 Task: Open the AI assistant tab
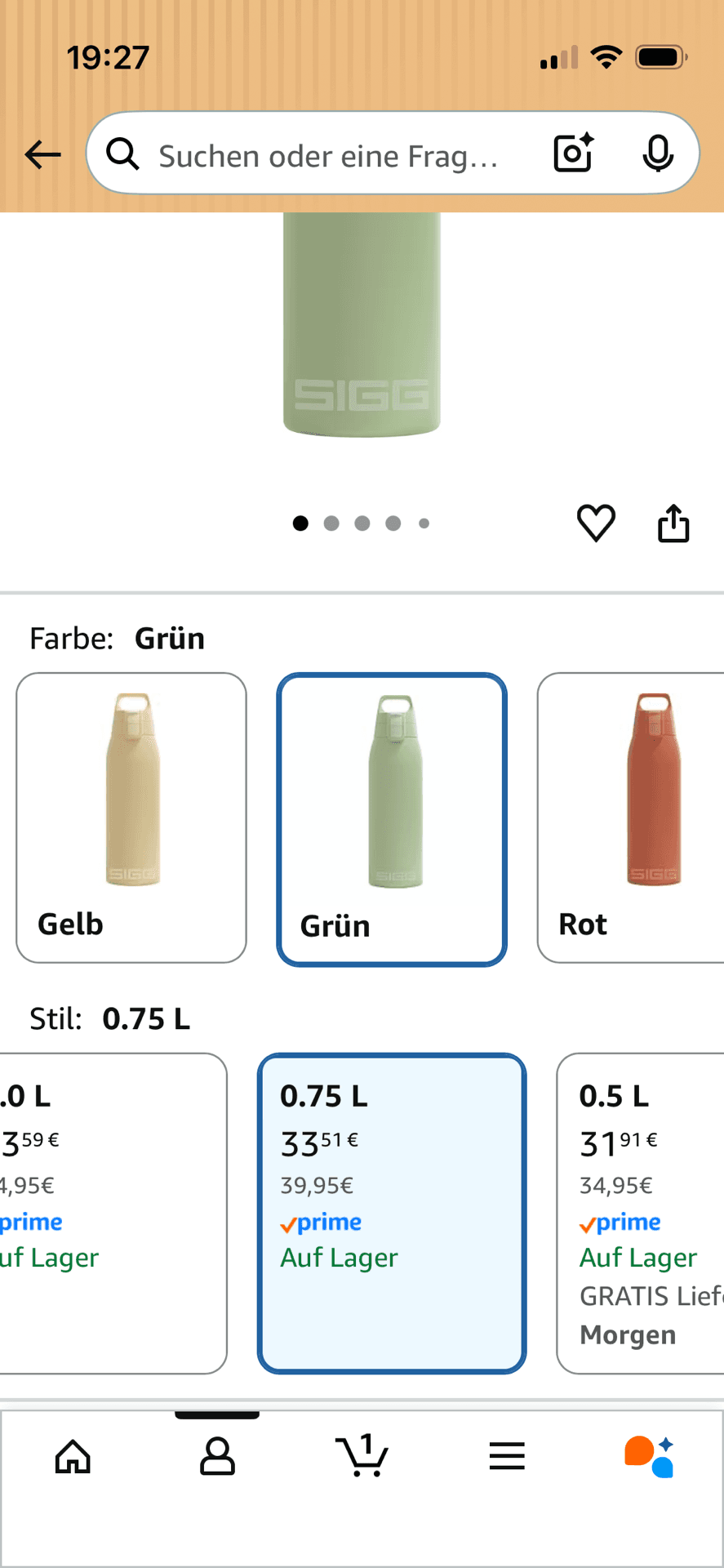tap(650, 1457)
